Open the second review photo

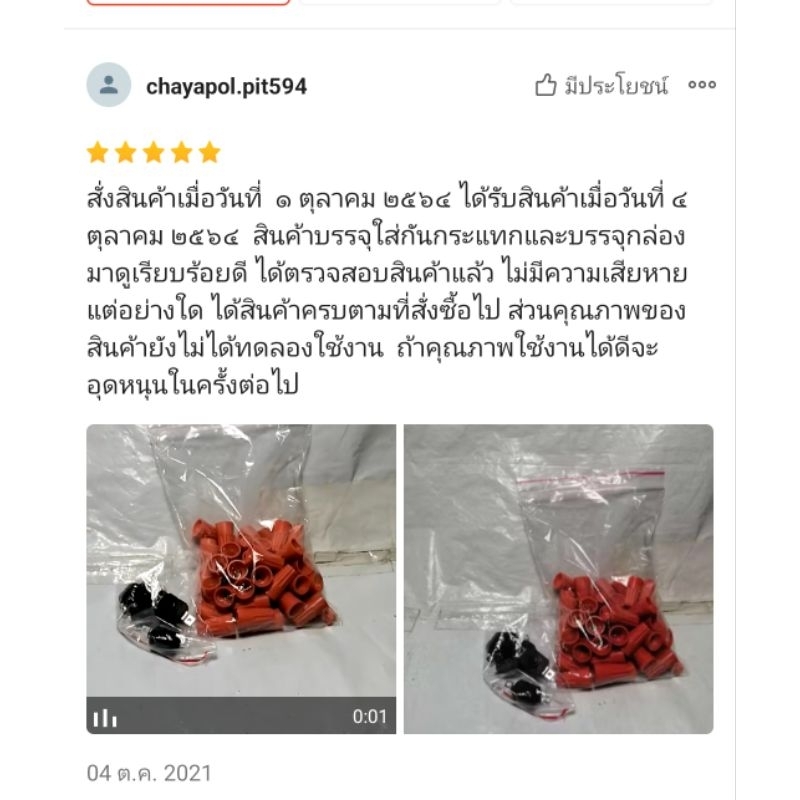coord(558,579)
